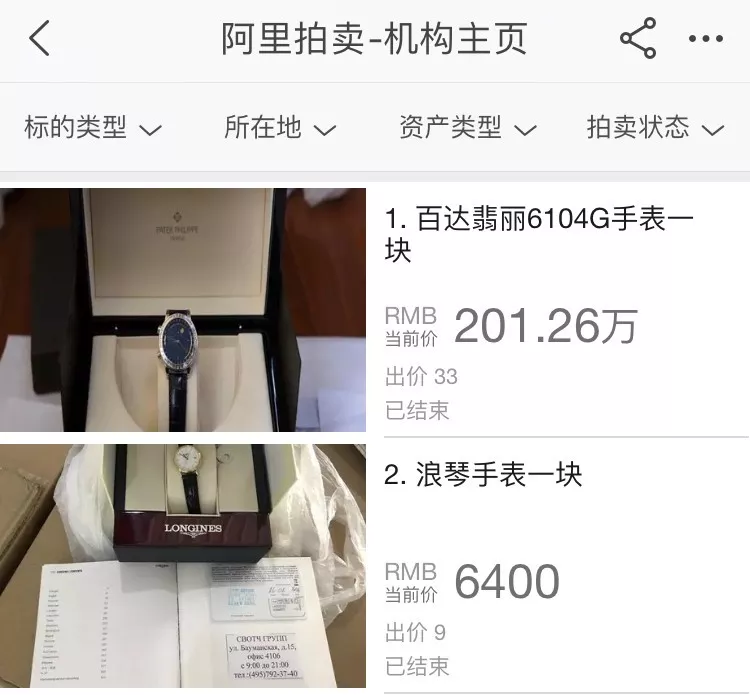Go back using the arrow icon
The height and width of the screenshot is (695, 750).
click(39, 39)
